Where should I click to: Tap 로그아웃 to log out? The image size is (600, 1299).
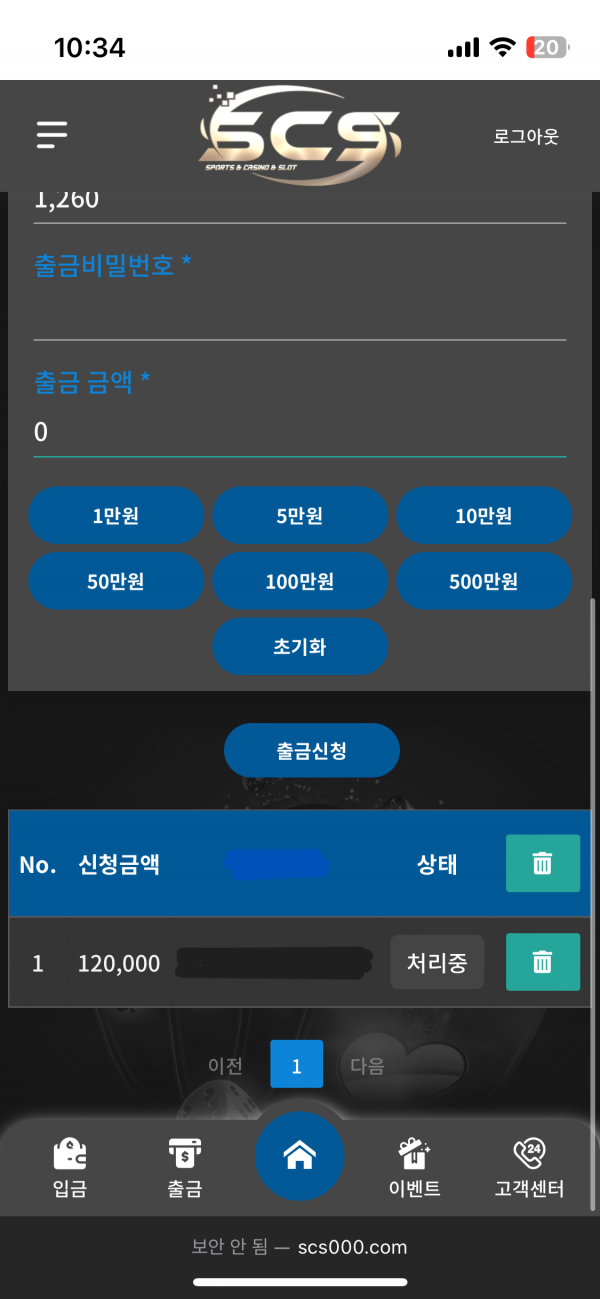pyautogui.click(x=526, y=137)
